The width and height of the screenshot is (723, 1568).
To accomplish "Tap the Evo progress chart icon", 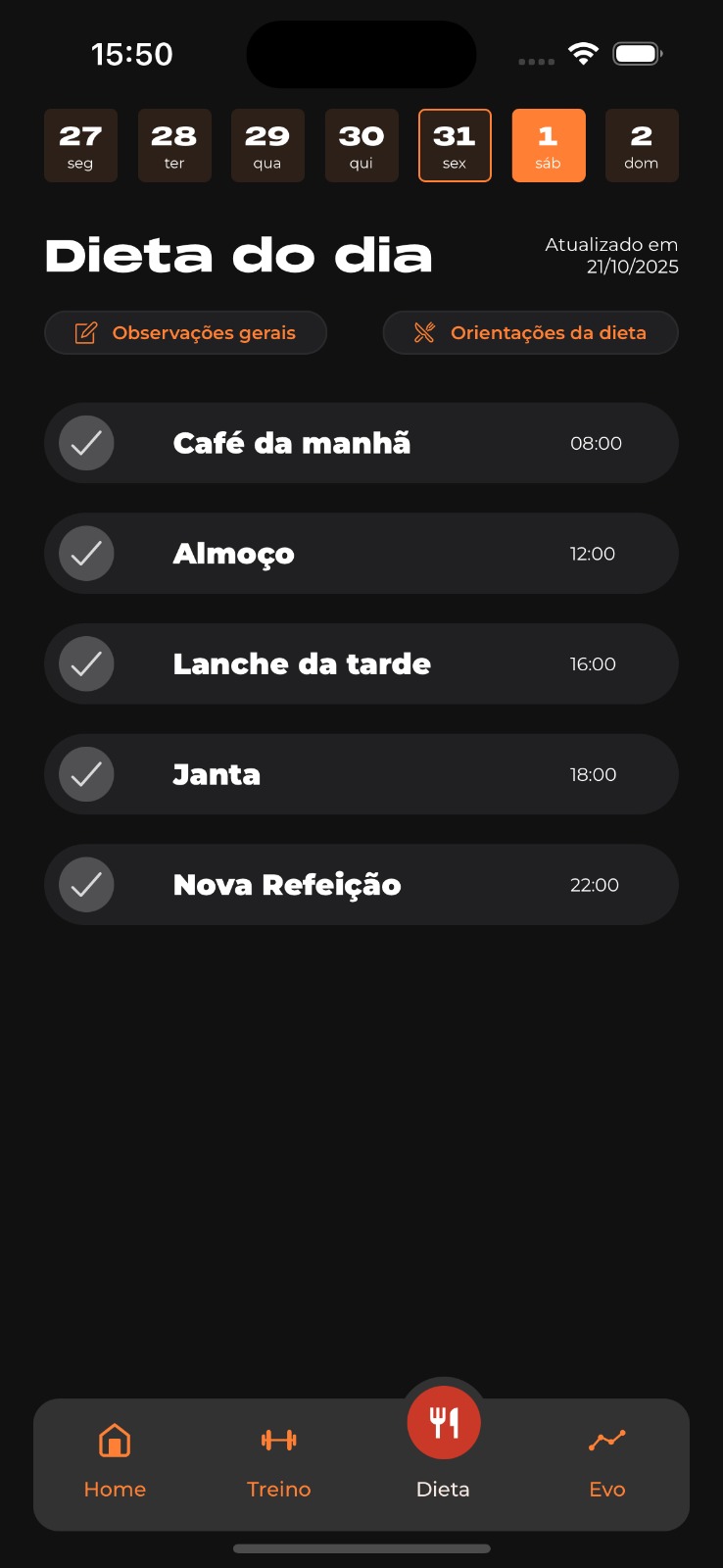I will tap(606, 1440).
